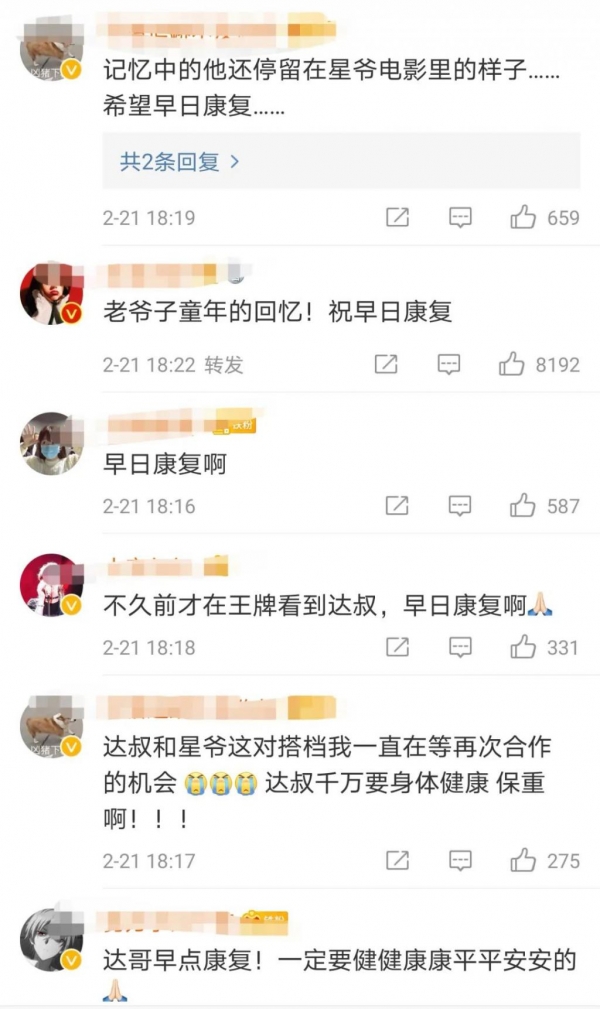The width and height of the screenshot is (600, 1009).
Task: Reply to the comment posted at 2-21 18:18
Action: (460, 647)
